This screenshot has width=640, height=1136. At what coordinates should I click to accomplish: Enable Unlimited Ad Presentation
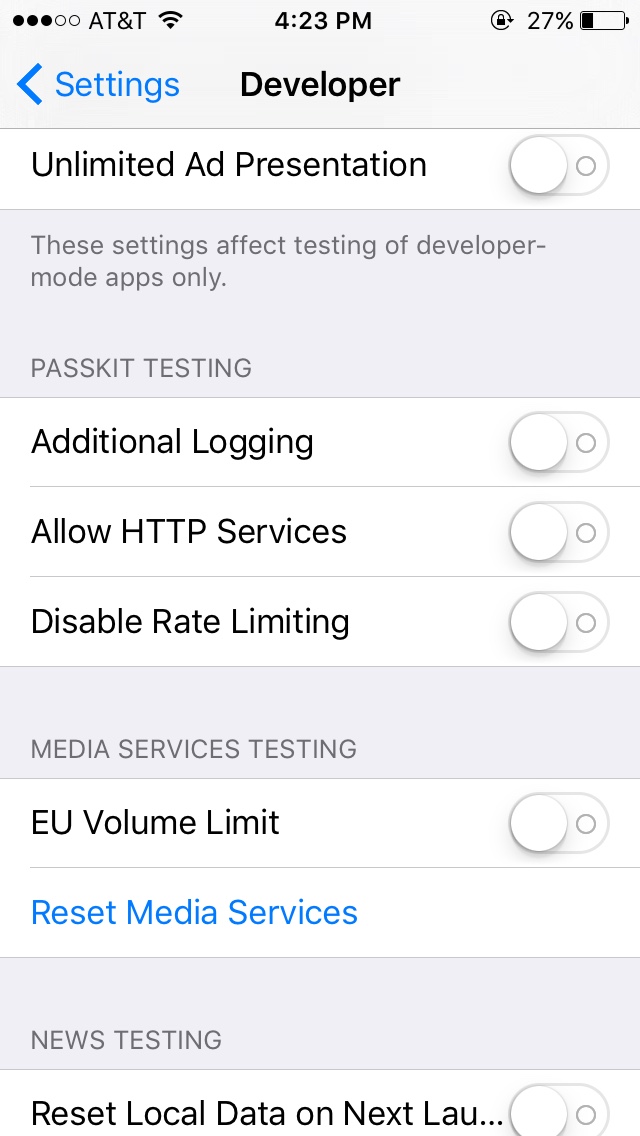click(559, 165)
